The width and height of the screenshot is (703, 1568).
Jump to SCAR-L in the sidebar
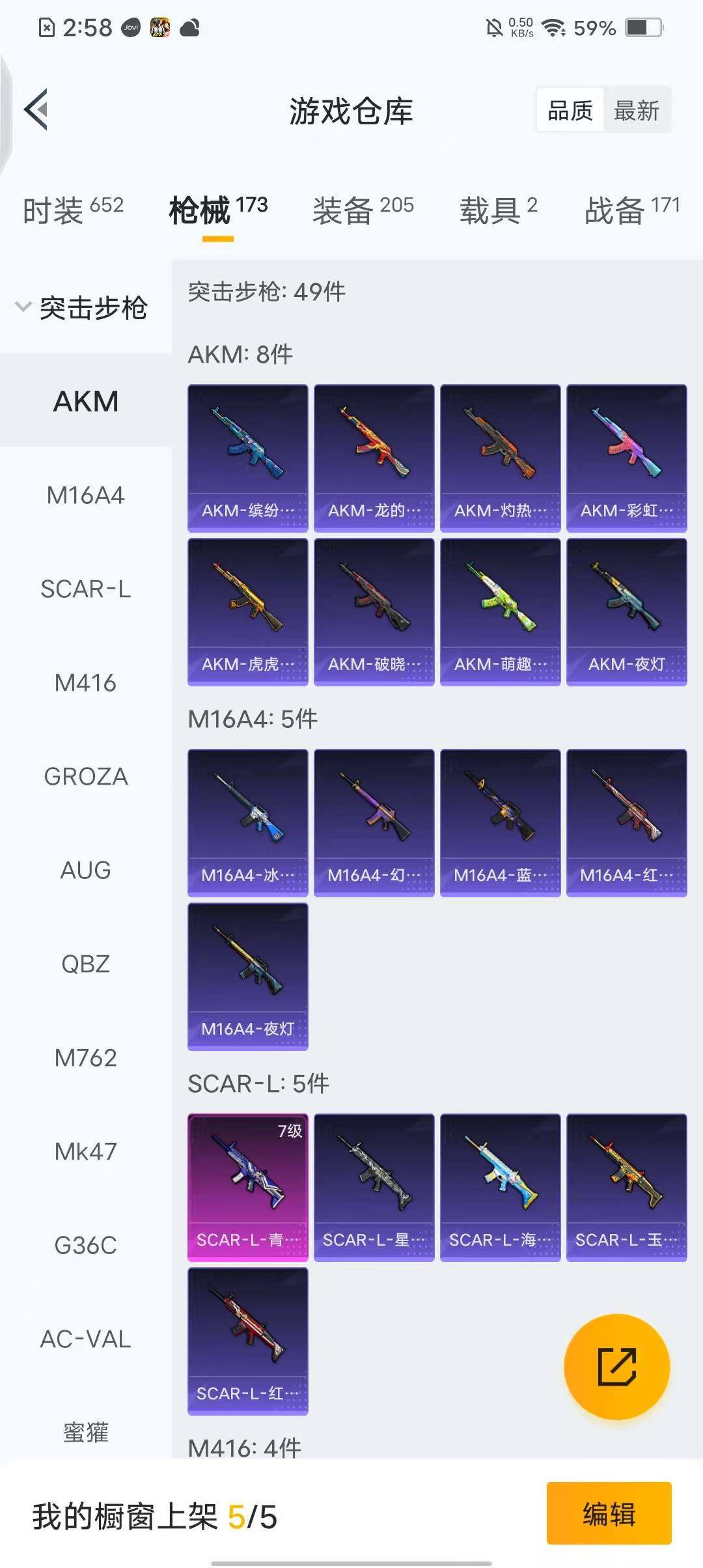[85, 589]
